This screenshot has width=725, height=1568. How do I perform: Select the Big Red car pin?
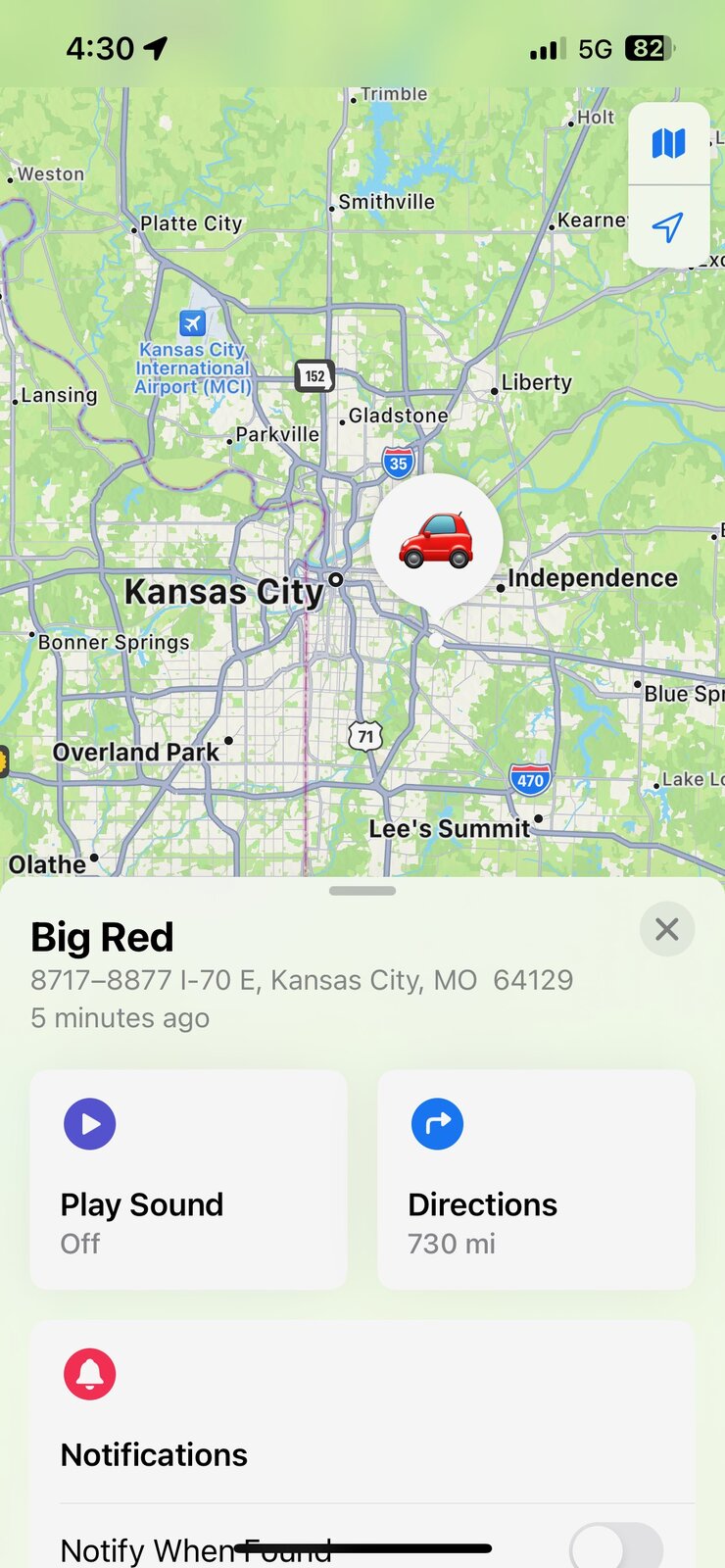click(436, 540)
